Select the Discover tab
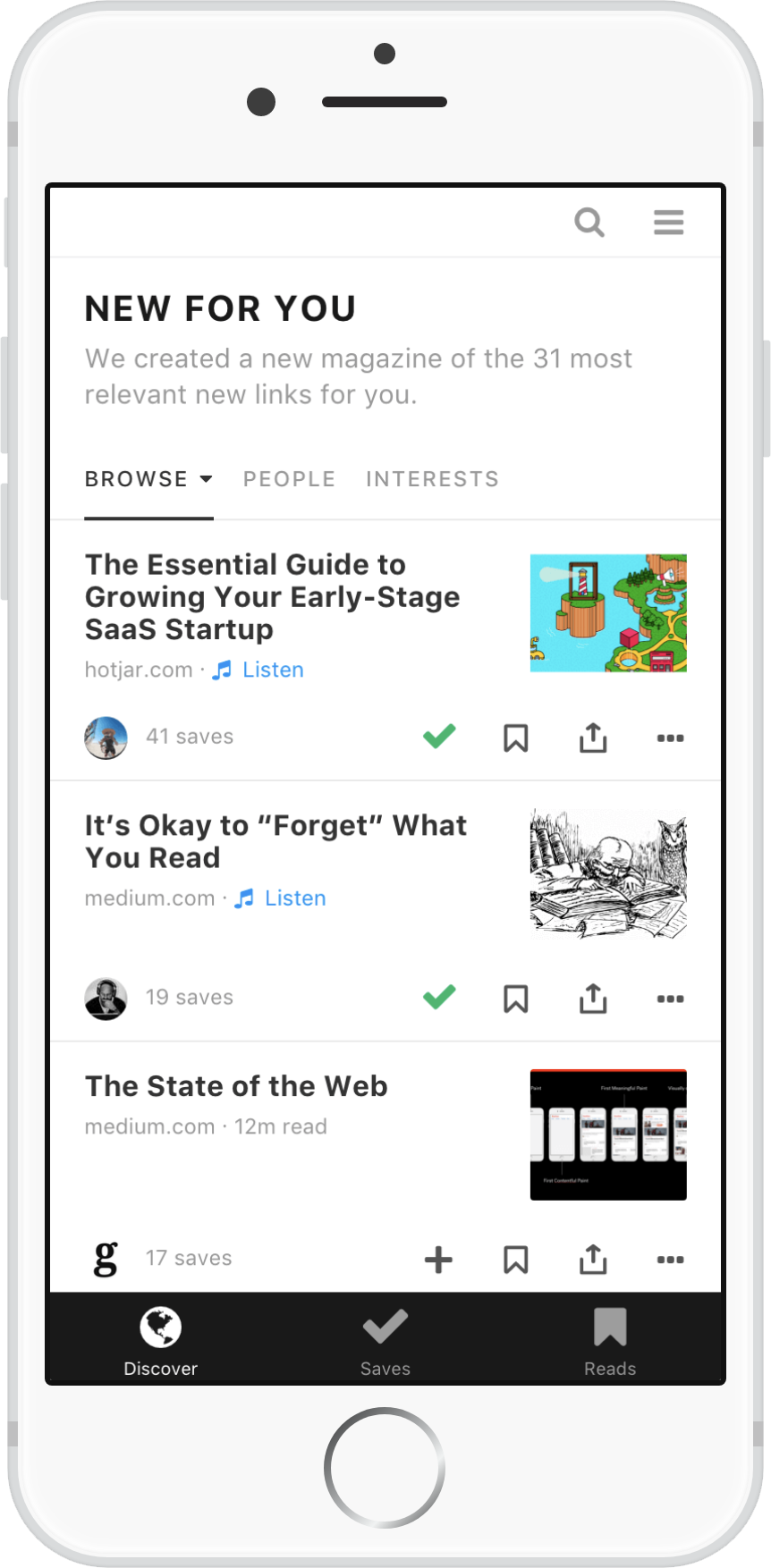The image size is (771, 1568). coord(161,1341)
